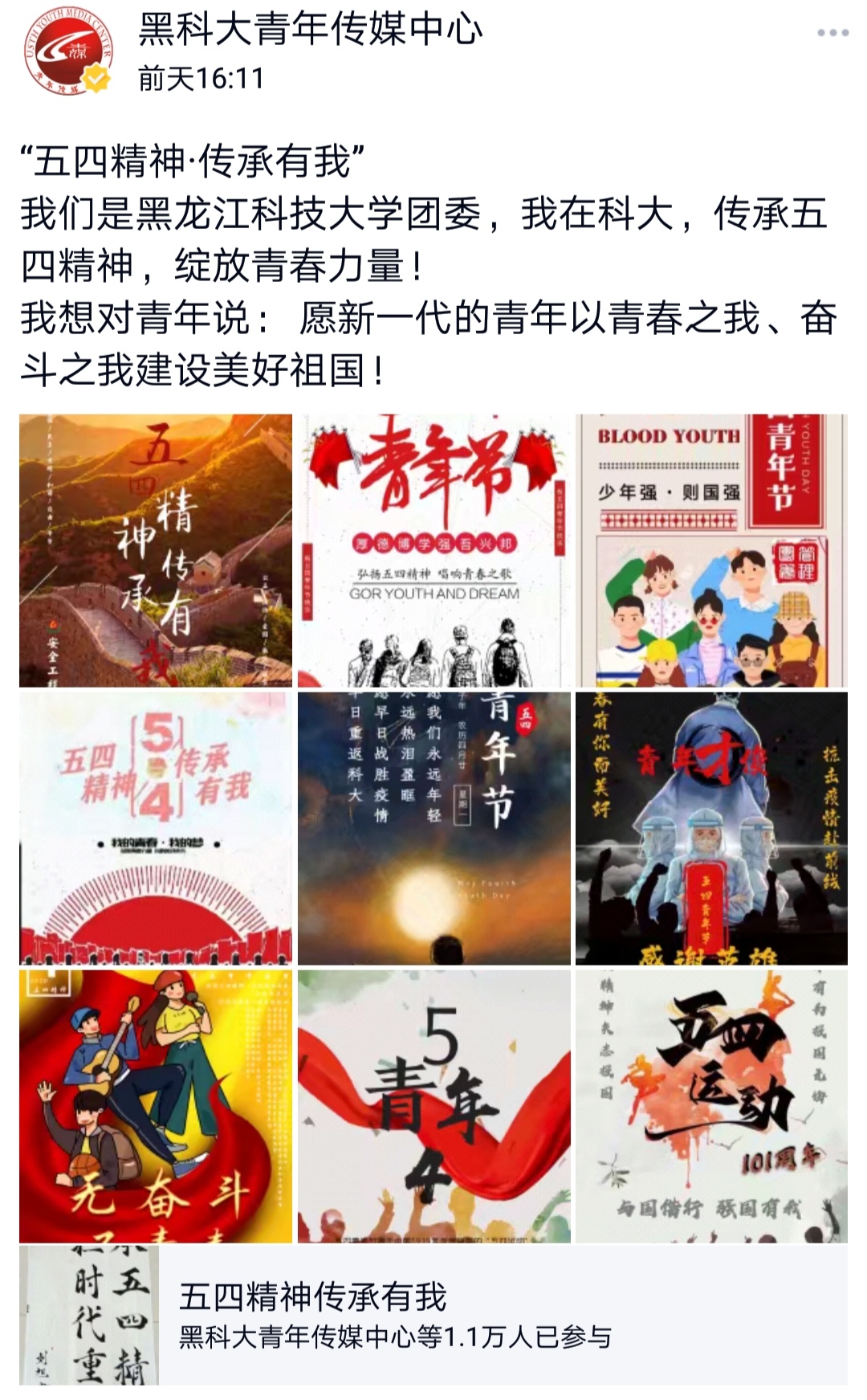Open the 5·4 传承有我 red sun image
The image size is (867, 1400).
[x=156, y=828]
